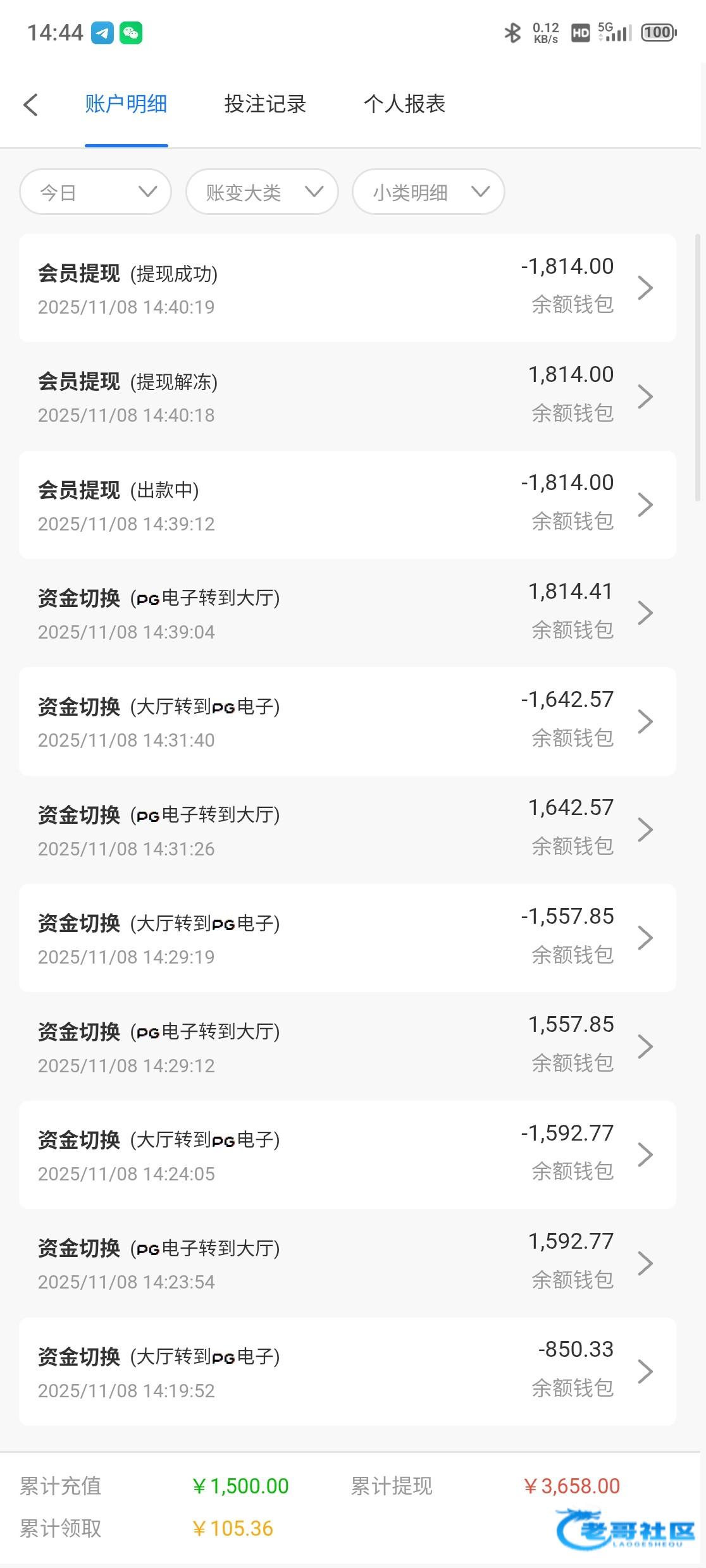Open the -1,592.77 transfer record at 14:24:05
This screenshot has width=706, height=1568.
point(347,1155)
